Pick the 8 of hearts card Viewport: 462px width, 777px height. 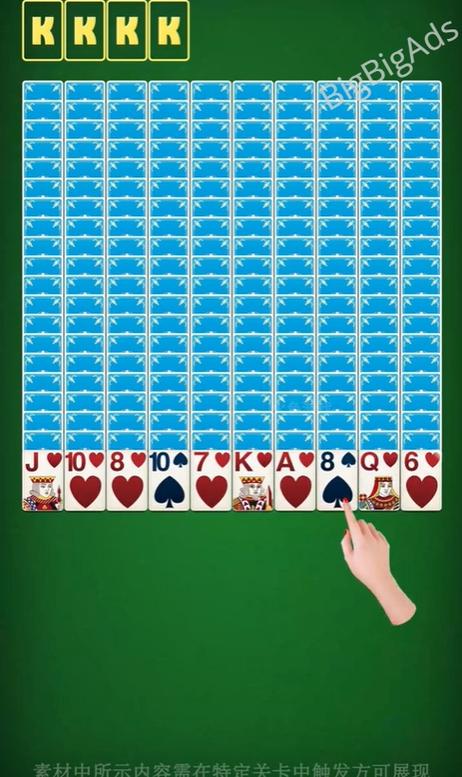[x=127, y=480]
